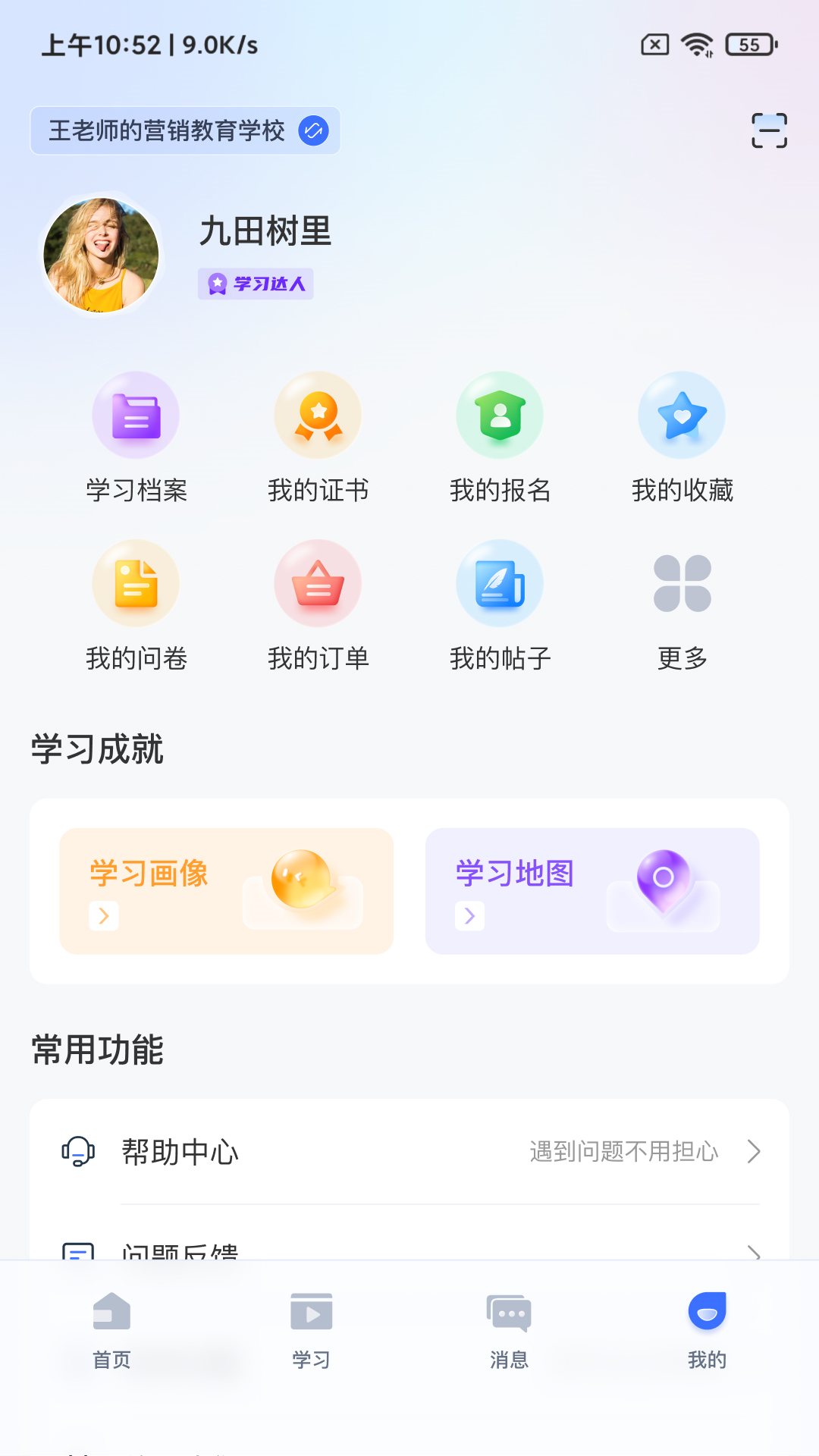
Task: Tap the 我的证书 medal icon
Action: [x=318, y=415]
